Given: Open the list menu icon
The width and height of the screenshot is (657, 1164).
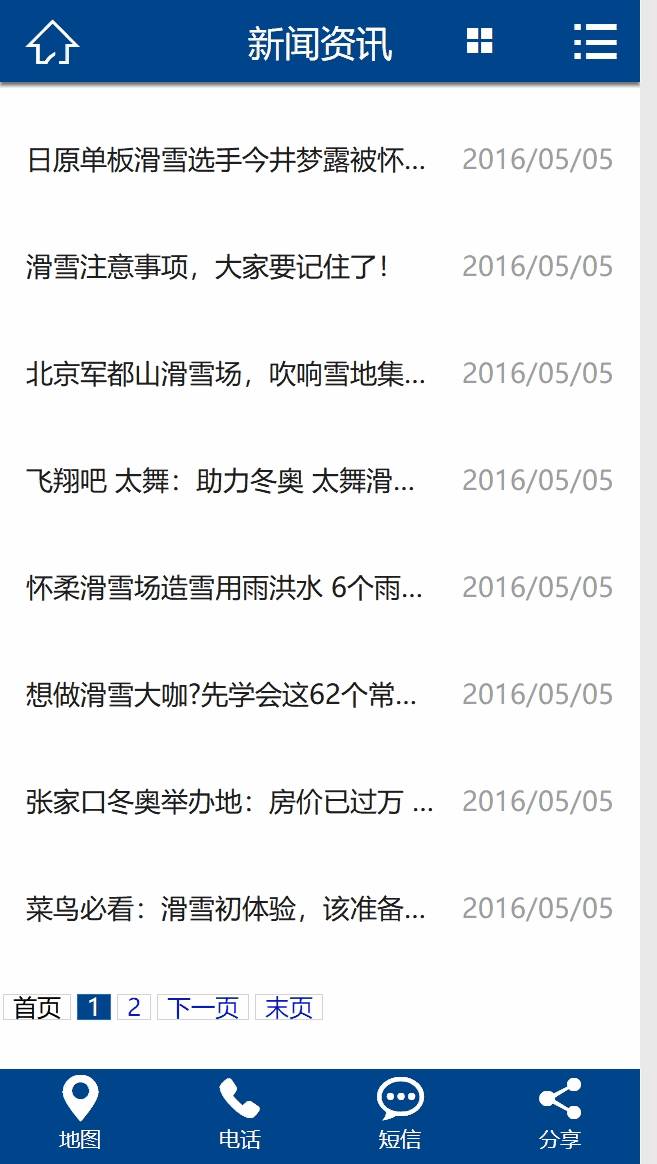Looking at the screenshot, I should (595, 42).
